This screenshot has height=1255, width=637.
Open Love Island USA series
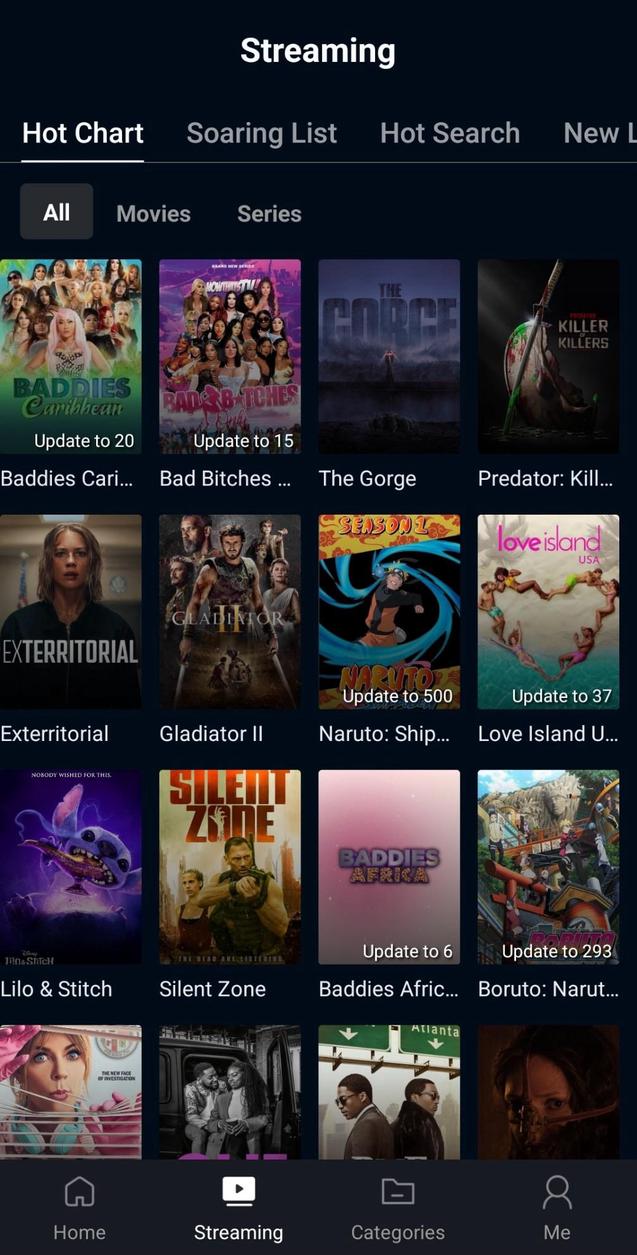tap(548, 612)
